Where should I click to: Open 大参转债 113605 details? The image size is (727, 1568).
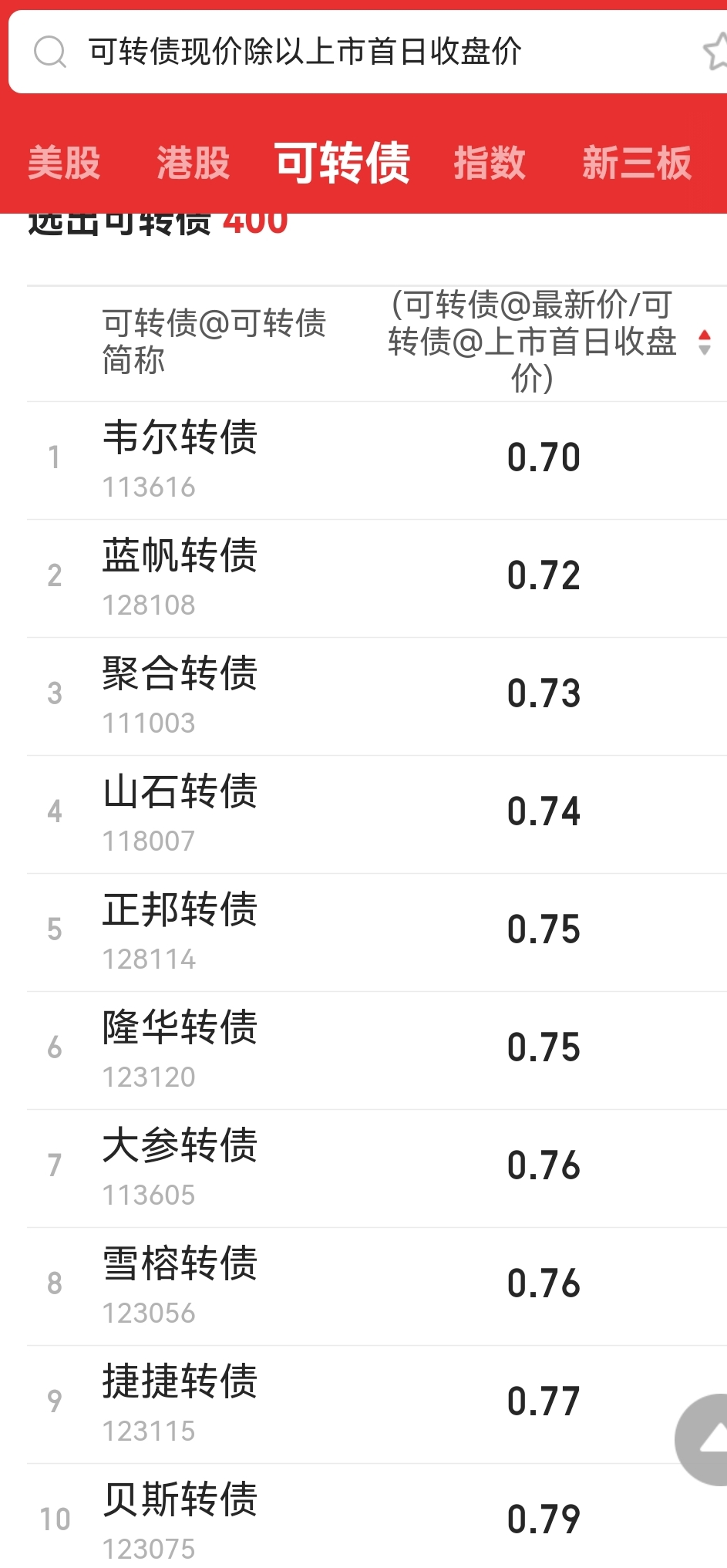click(x=180, y=1167)
